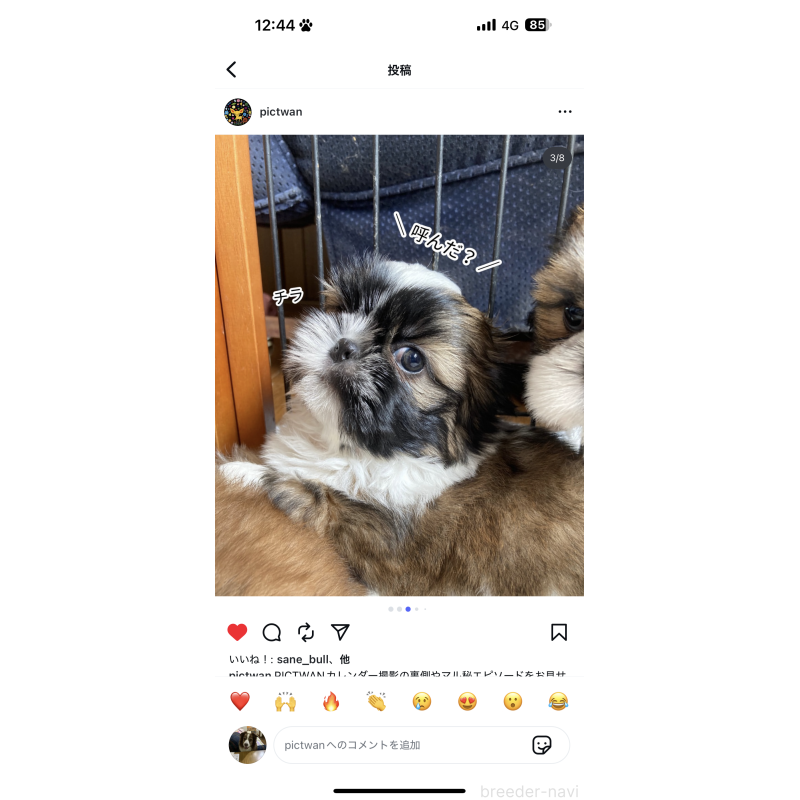Open comments with the speech bubble icon
Image resolution: width=800 pixels, height=800 pixels.
tap(272, 632)
